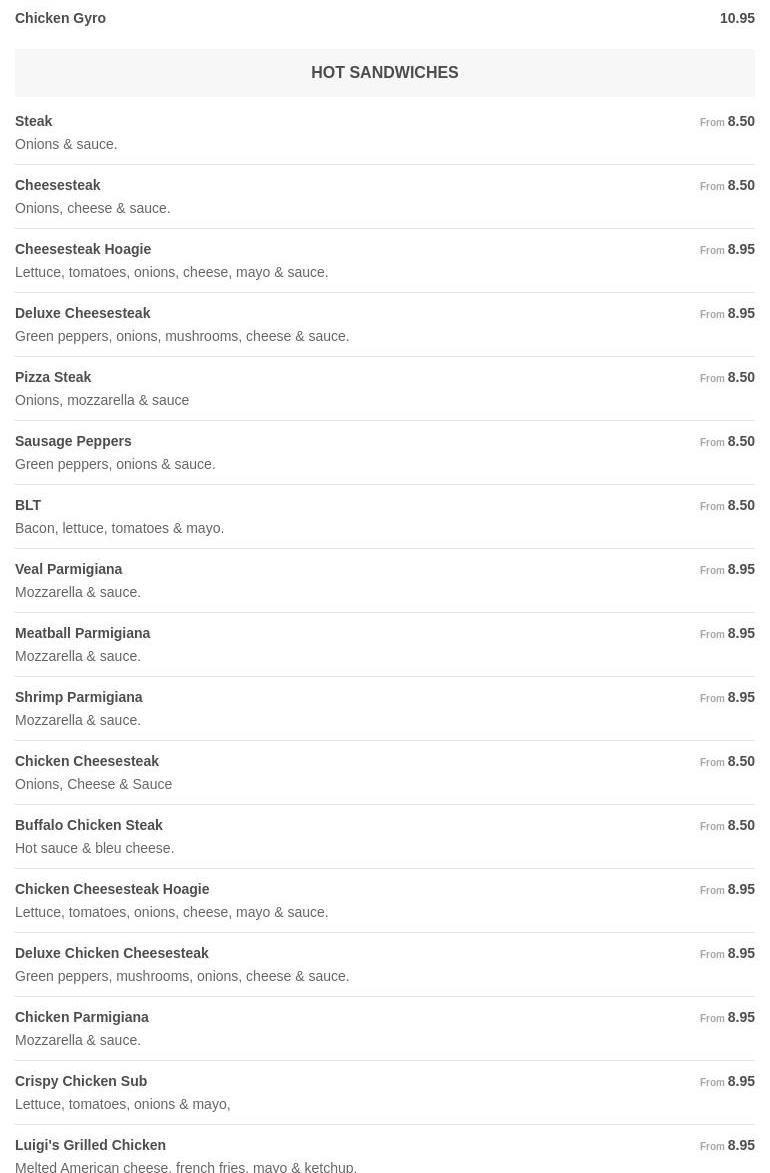
Task: Open Shrimp Parmigiana item
Action: [x=79, y=697]
